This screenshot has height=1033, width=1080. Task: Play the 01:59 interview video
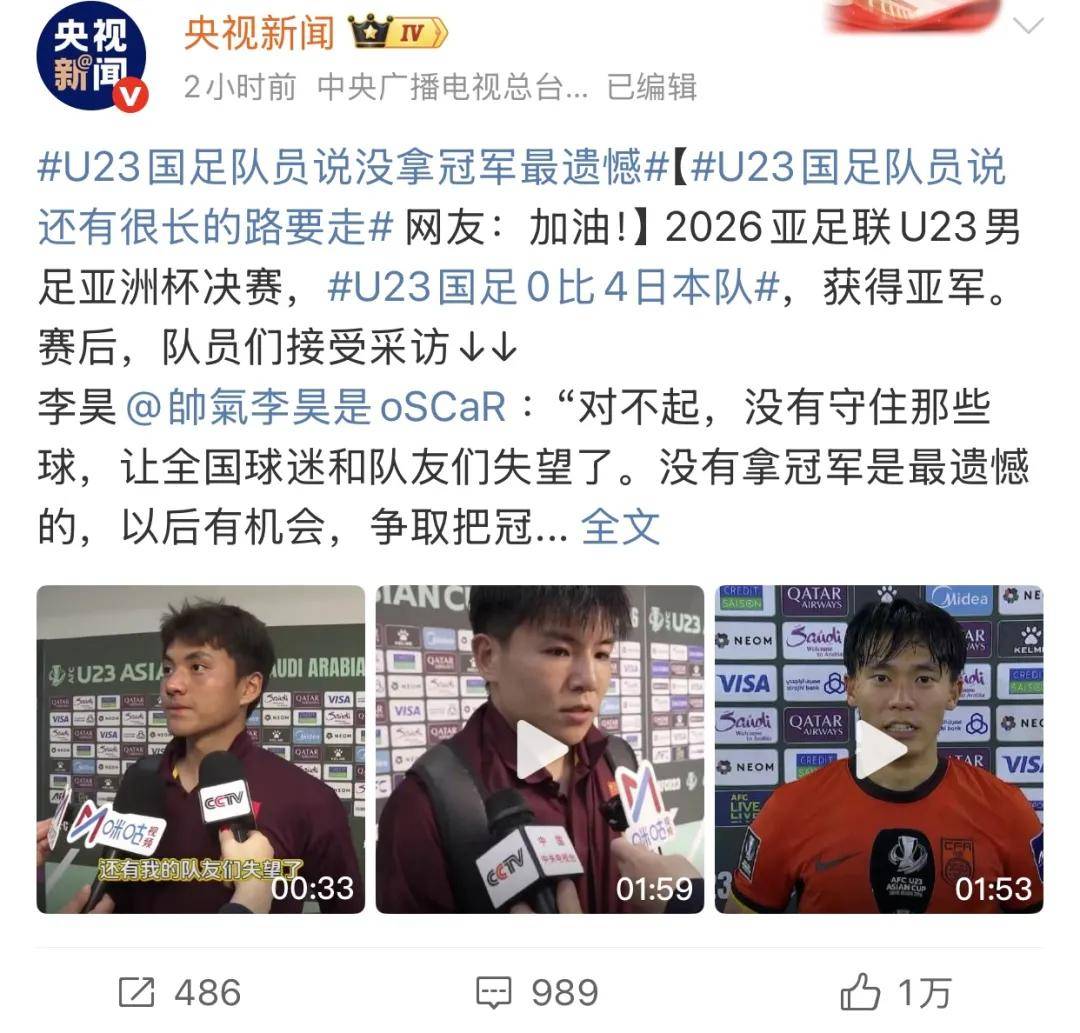(540, 748)
